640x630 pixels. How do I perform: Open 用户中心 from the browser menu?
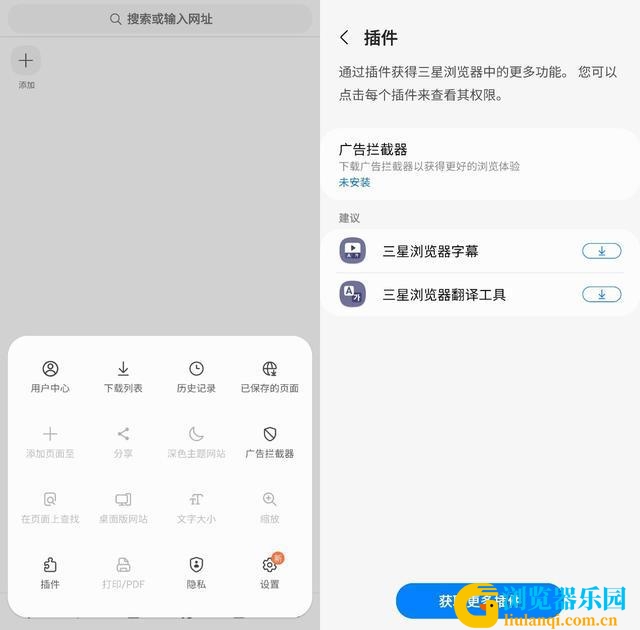[50, 377]
